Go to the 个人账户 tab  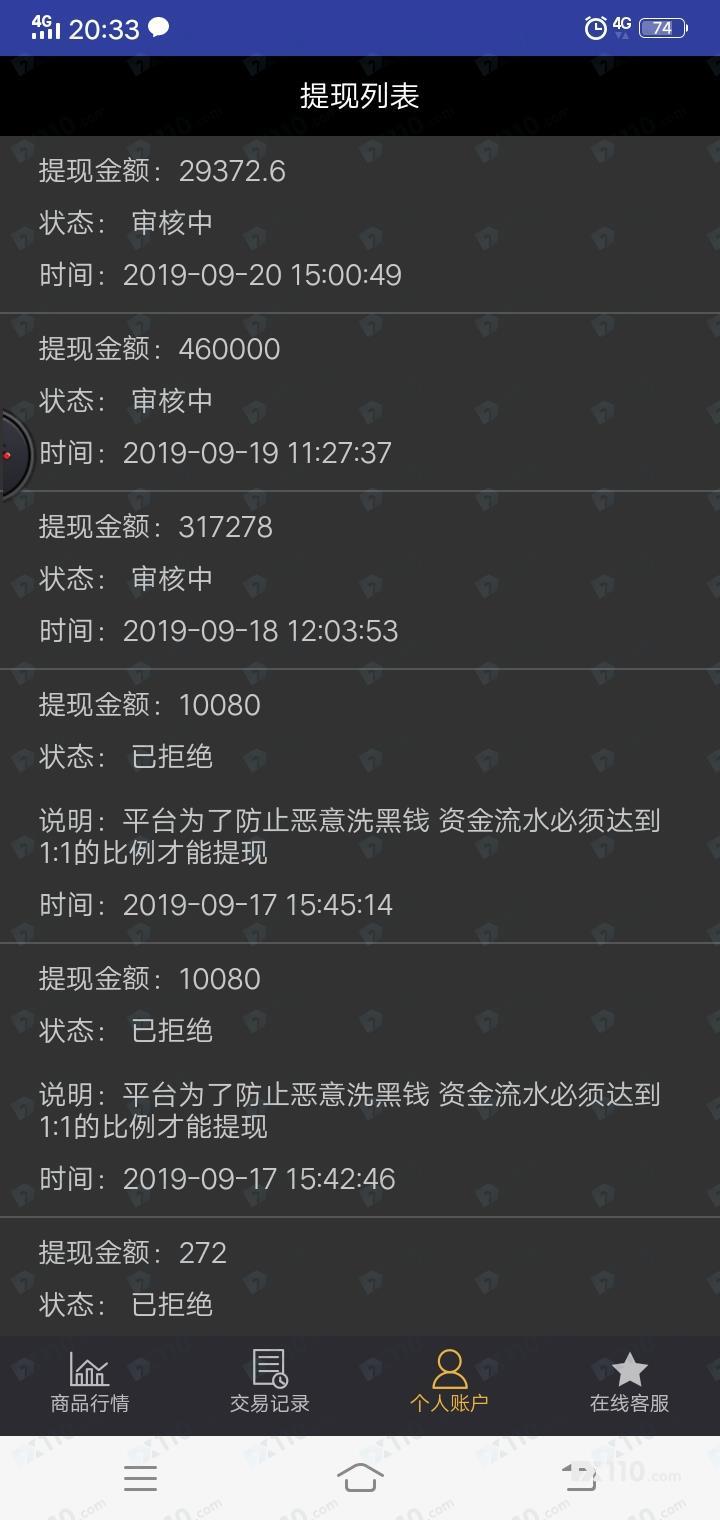(449, 1382)
